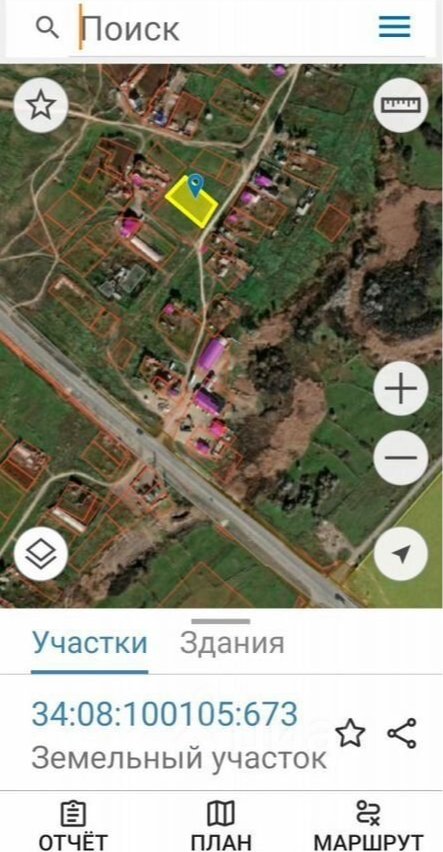
Task: Open the ПЛАН view
Action: (x=221, y=826)
